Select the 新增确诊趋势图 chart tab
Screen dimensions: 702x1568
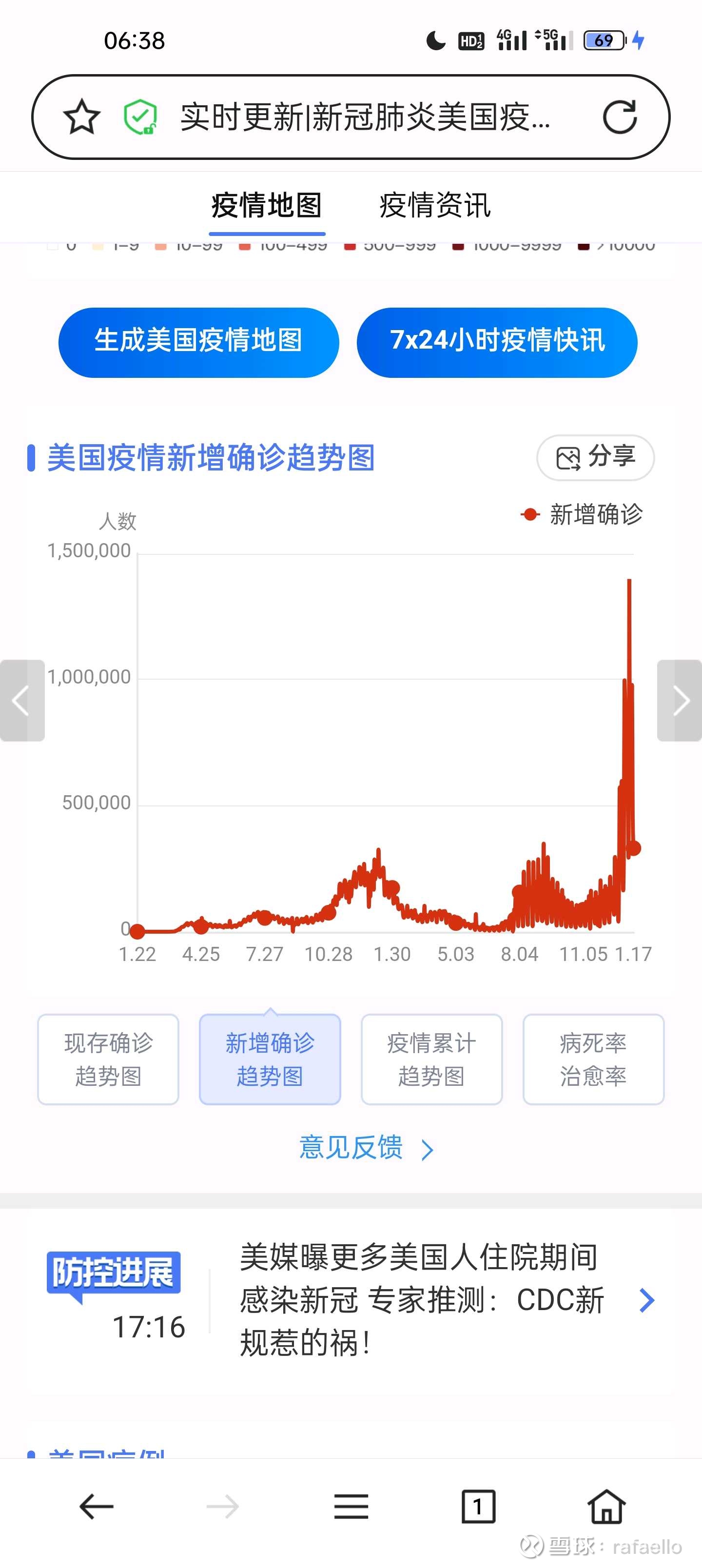point(270,1059)
